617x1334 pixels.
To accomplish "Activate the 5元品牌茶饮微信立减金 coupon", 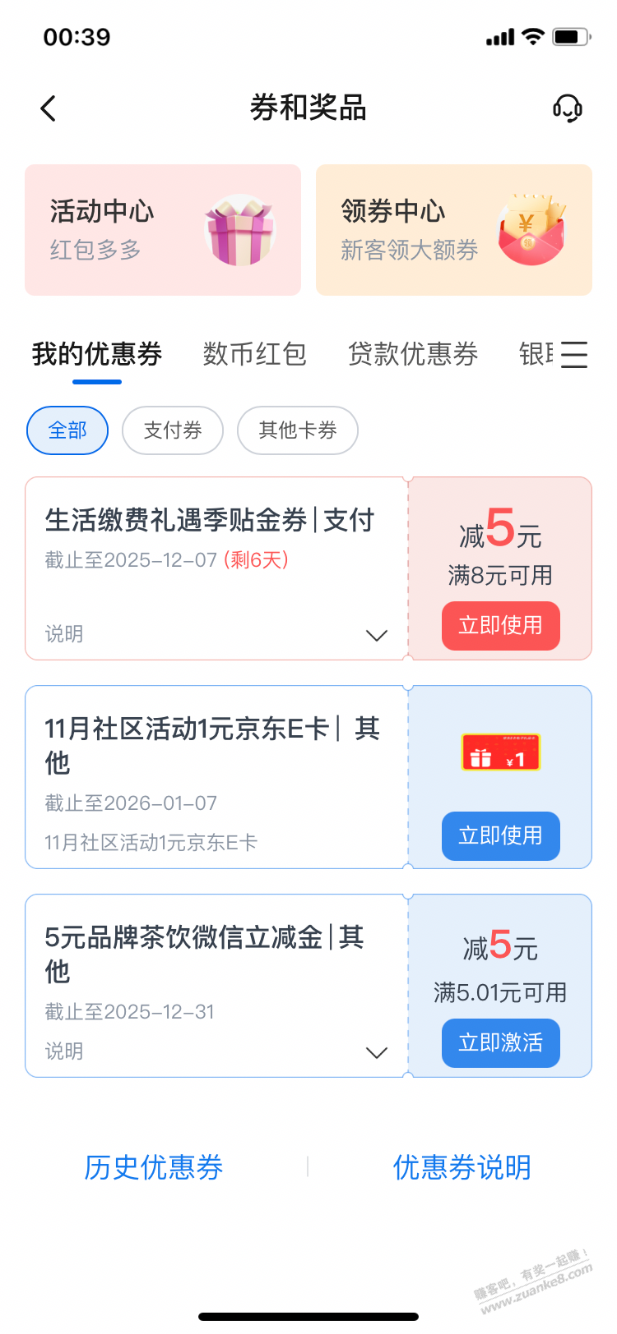I will (500, 1043).
